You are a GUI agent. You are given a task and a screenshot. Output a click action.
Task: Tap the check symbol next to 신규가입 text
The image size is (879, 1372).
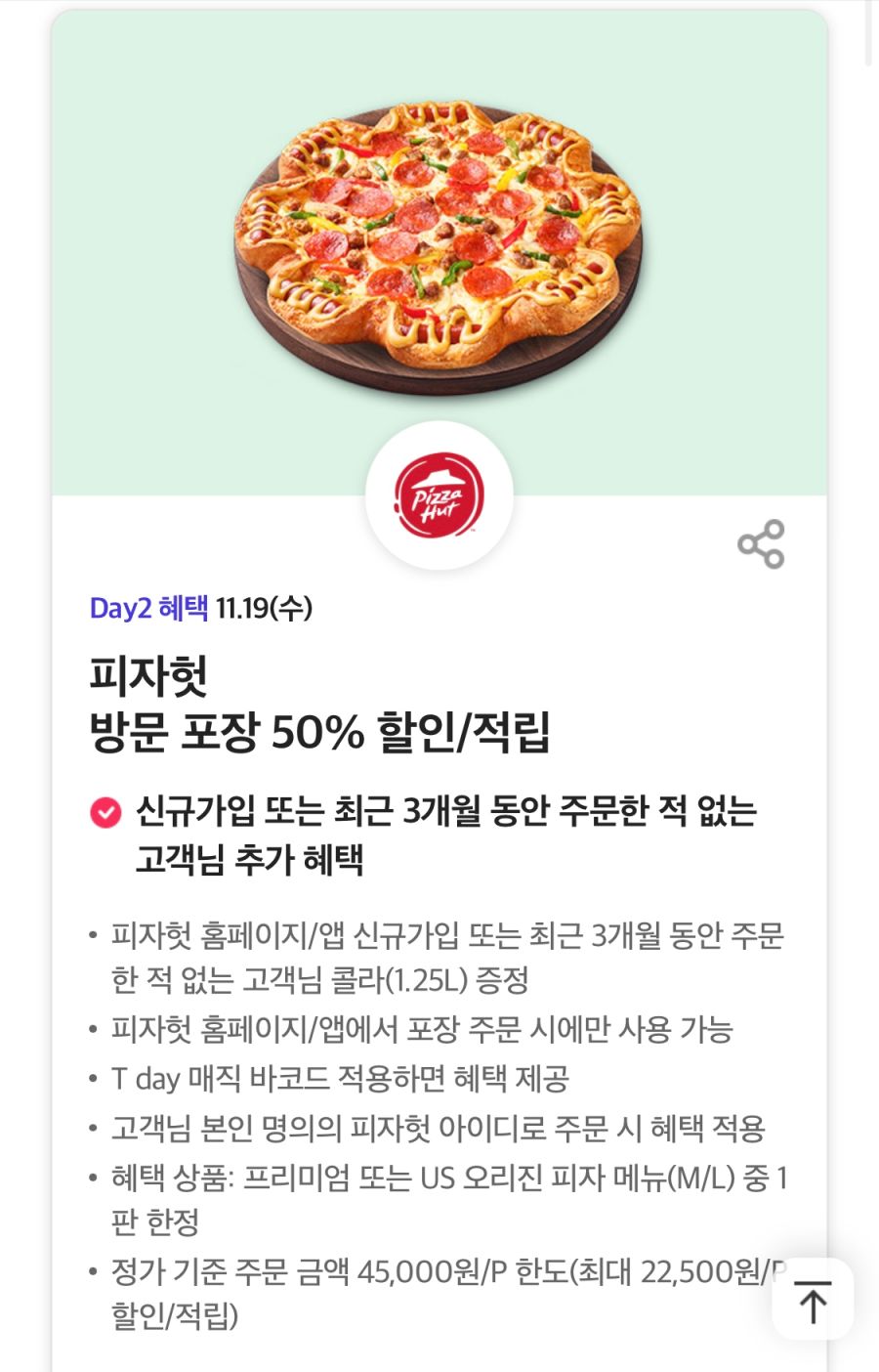(x=105, y=810)
